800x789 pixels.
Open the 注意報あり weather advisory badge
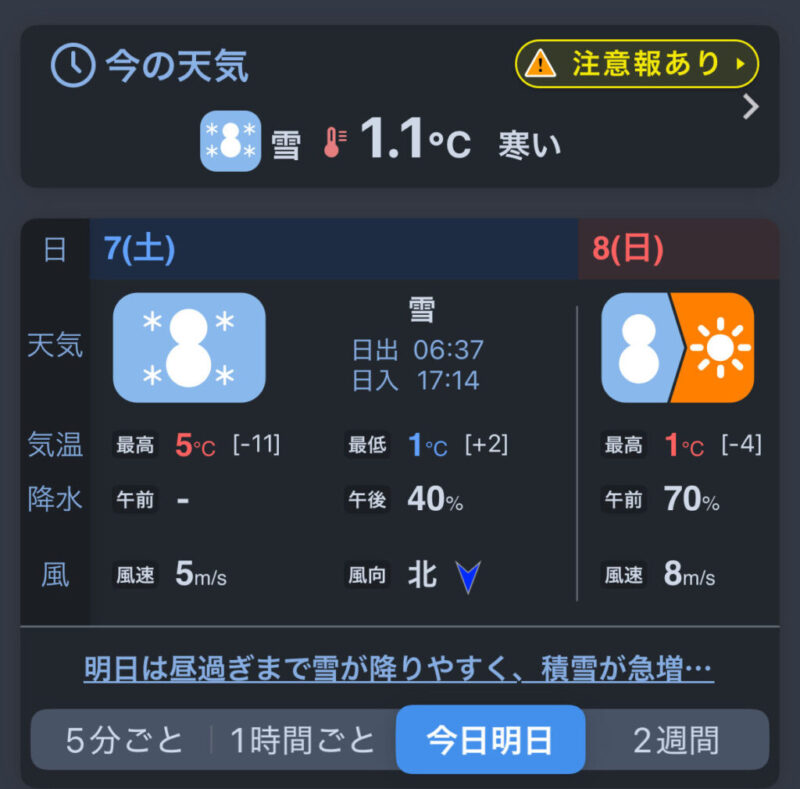pos(637,64)
